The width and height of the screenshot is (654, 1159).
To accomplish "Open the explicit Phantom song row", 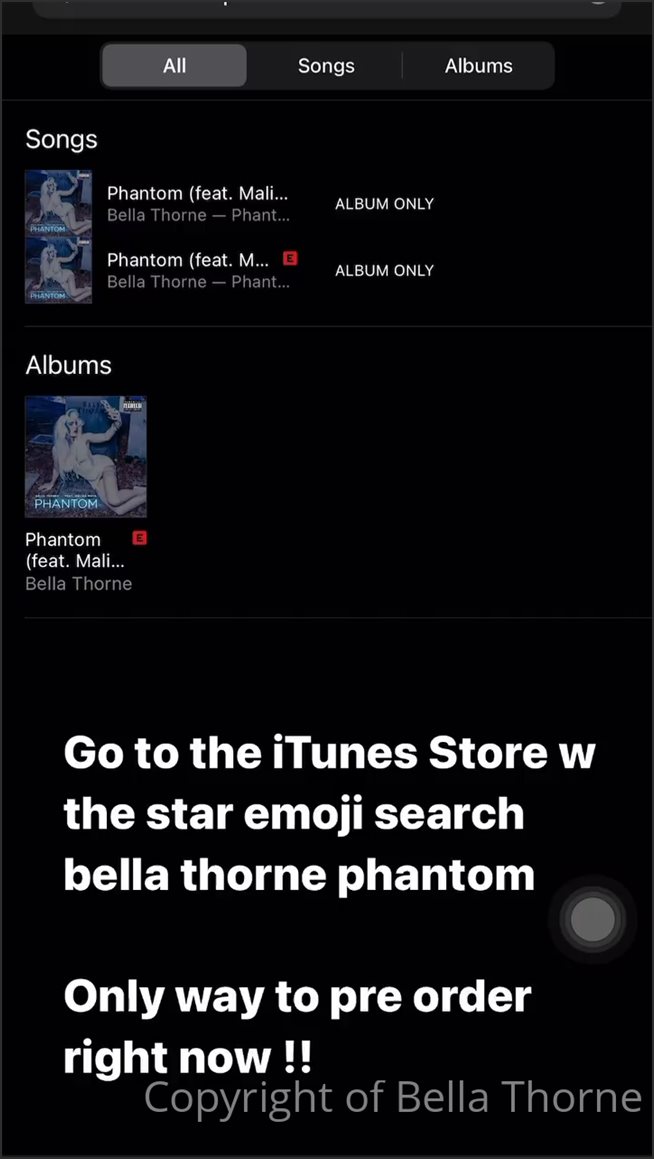I will tap(198, 270).
